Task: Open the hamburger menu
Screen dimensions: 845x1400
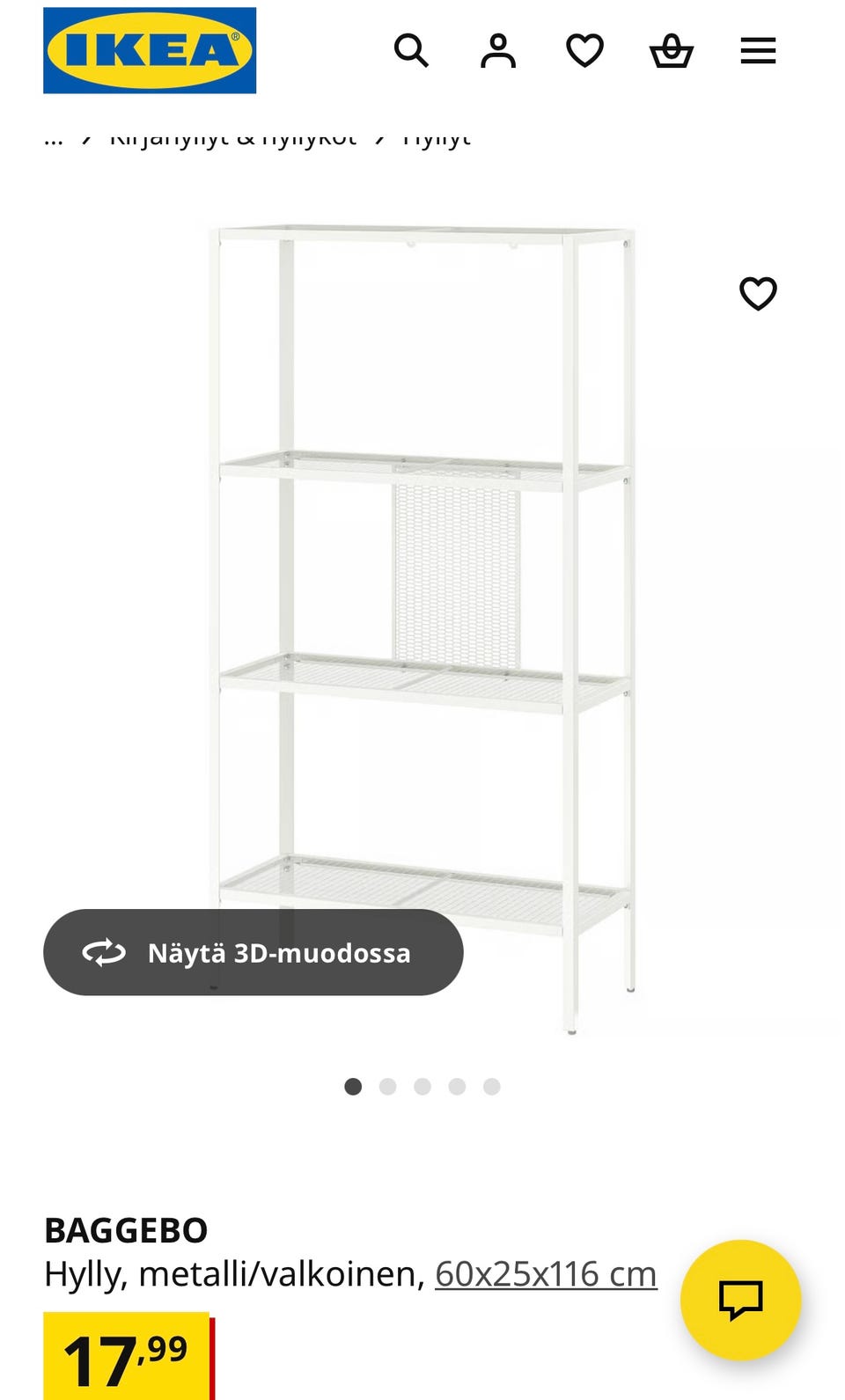Action: [x=758, y=51]
